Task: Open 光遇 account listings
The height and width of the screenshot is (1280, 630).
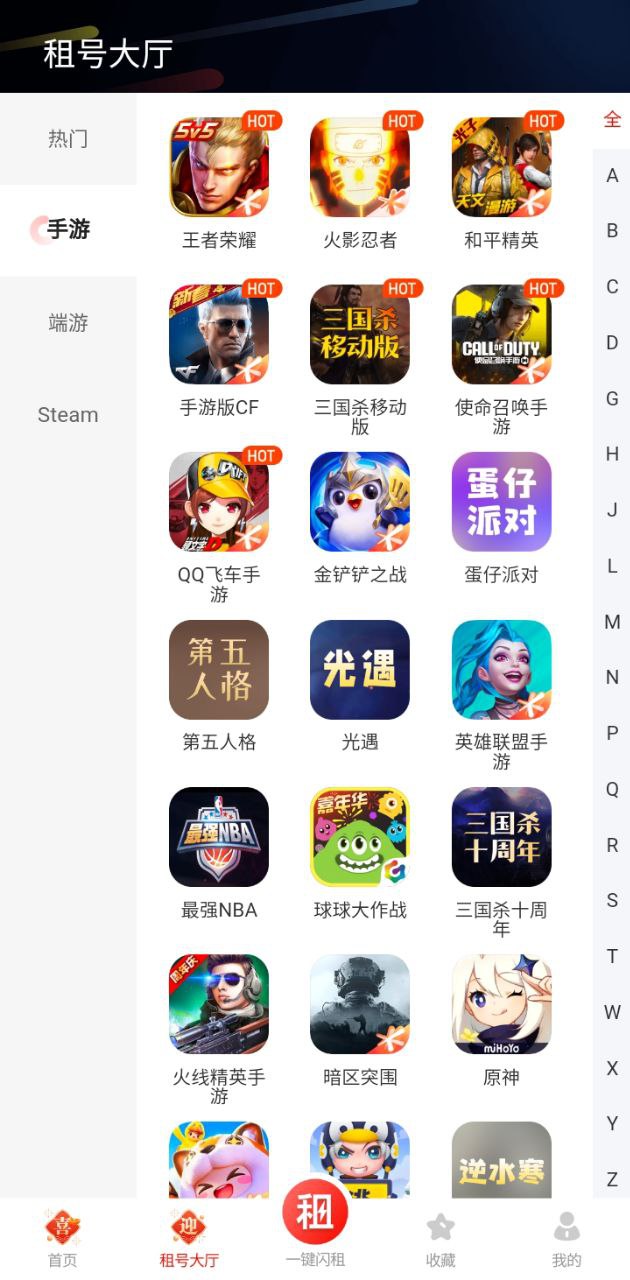Action: tap(360, 670)
